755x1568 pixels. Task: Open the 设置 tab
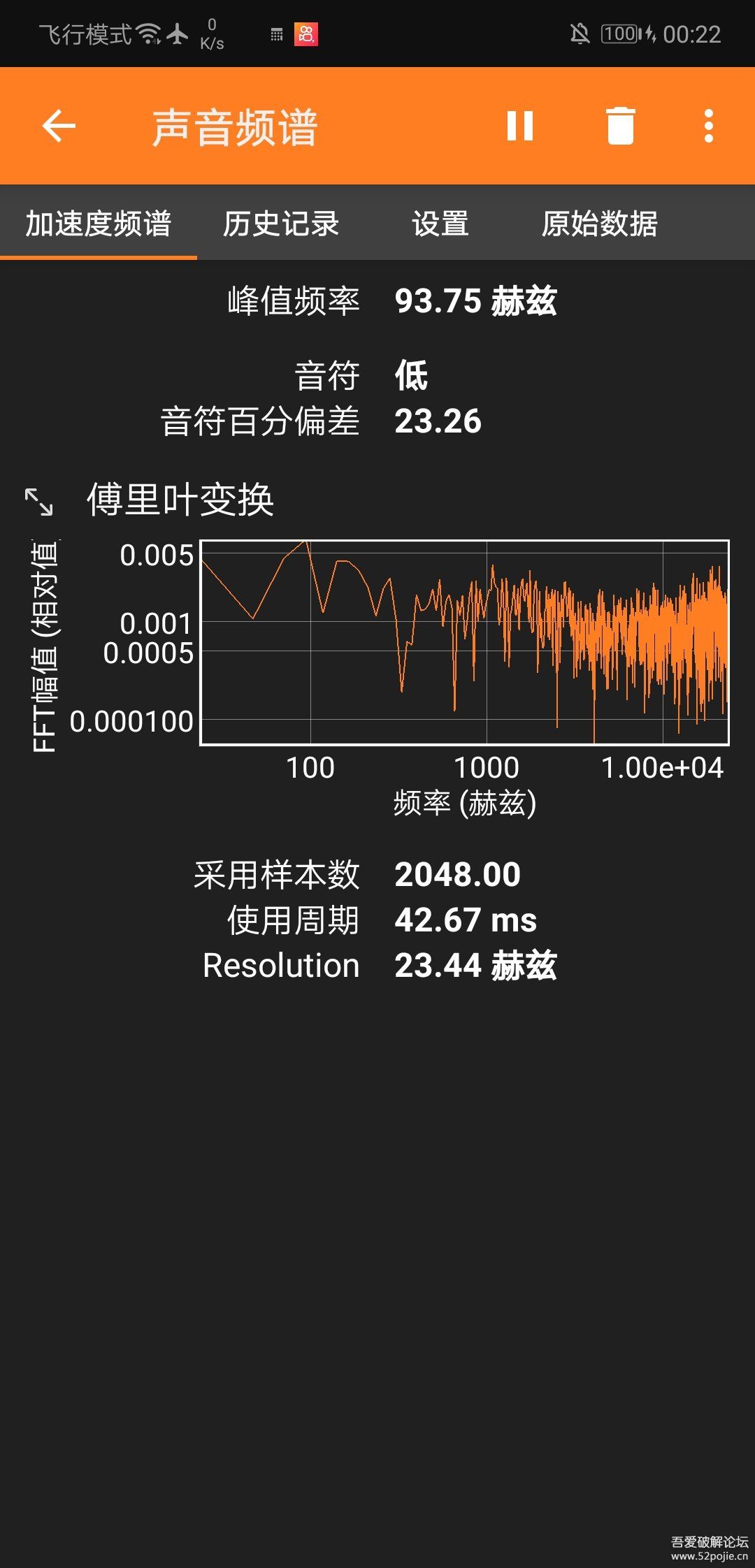tap(440, 224)
